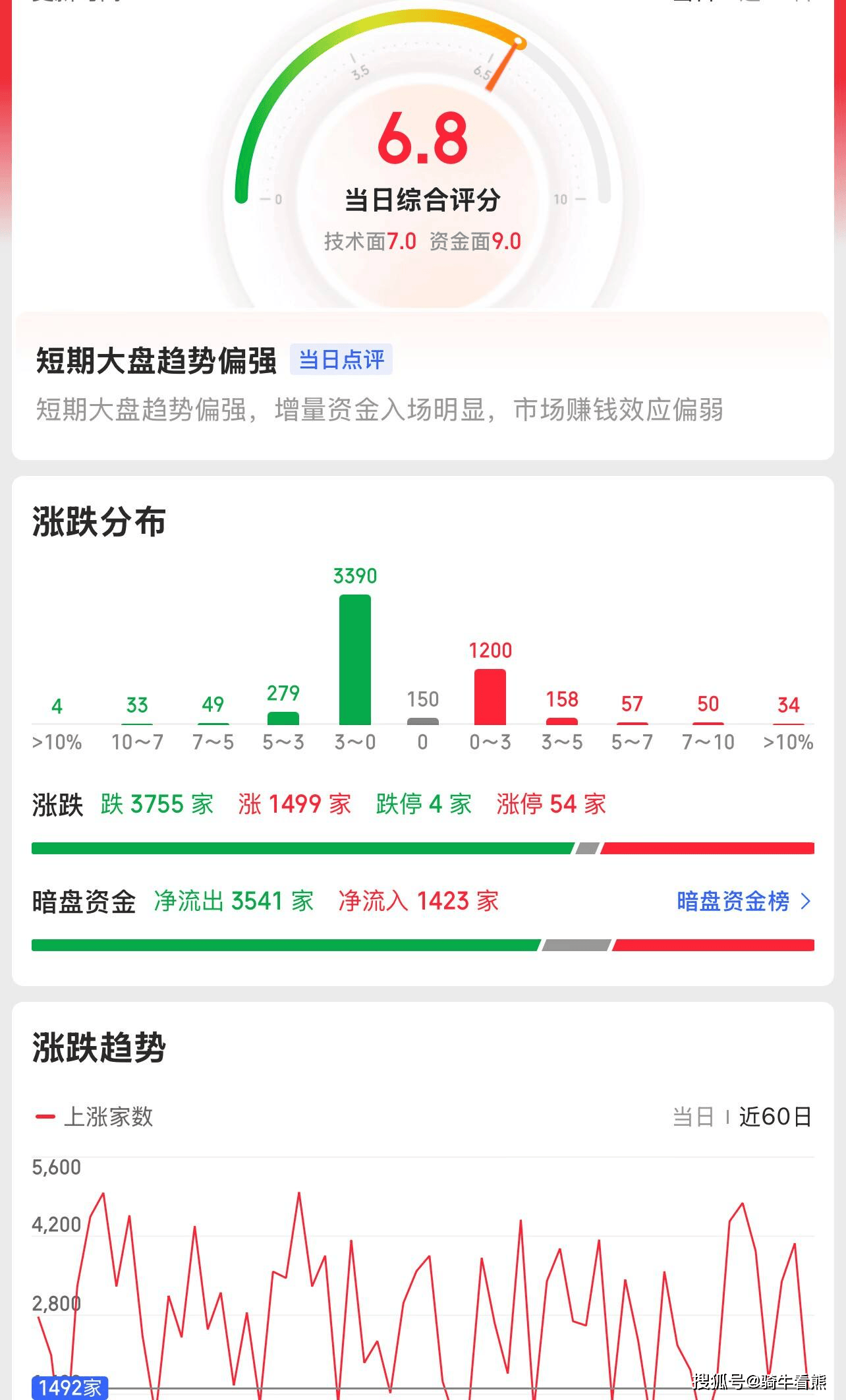Open the 当日点评 daily commentary chip
Screen dimensions: 846x1400
pyautogui.click(x=341, y=360)
